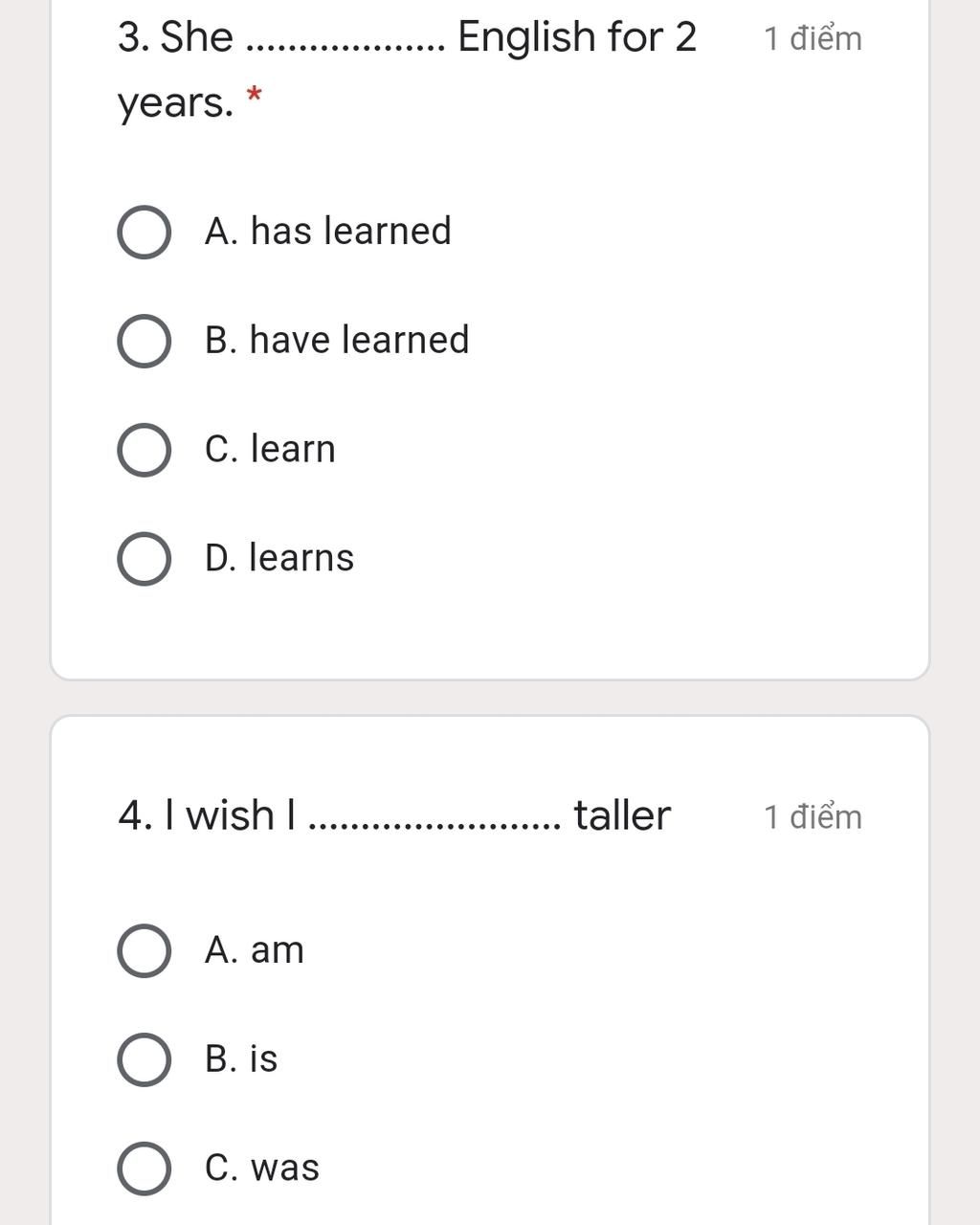The height and width of the screenshot is (1225, 980).
Task: Select A. am for question 4
Action: (145, 951)
